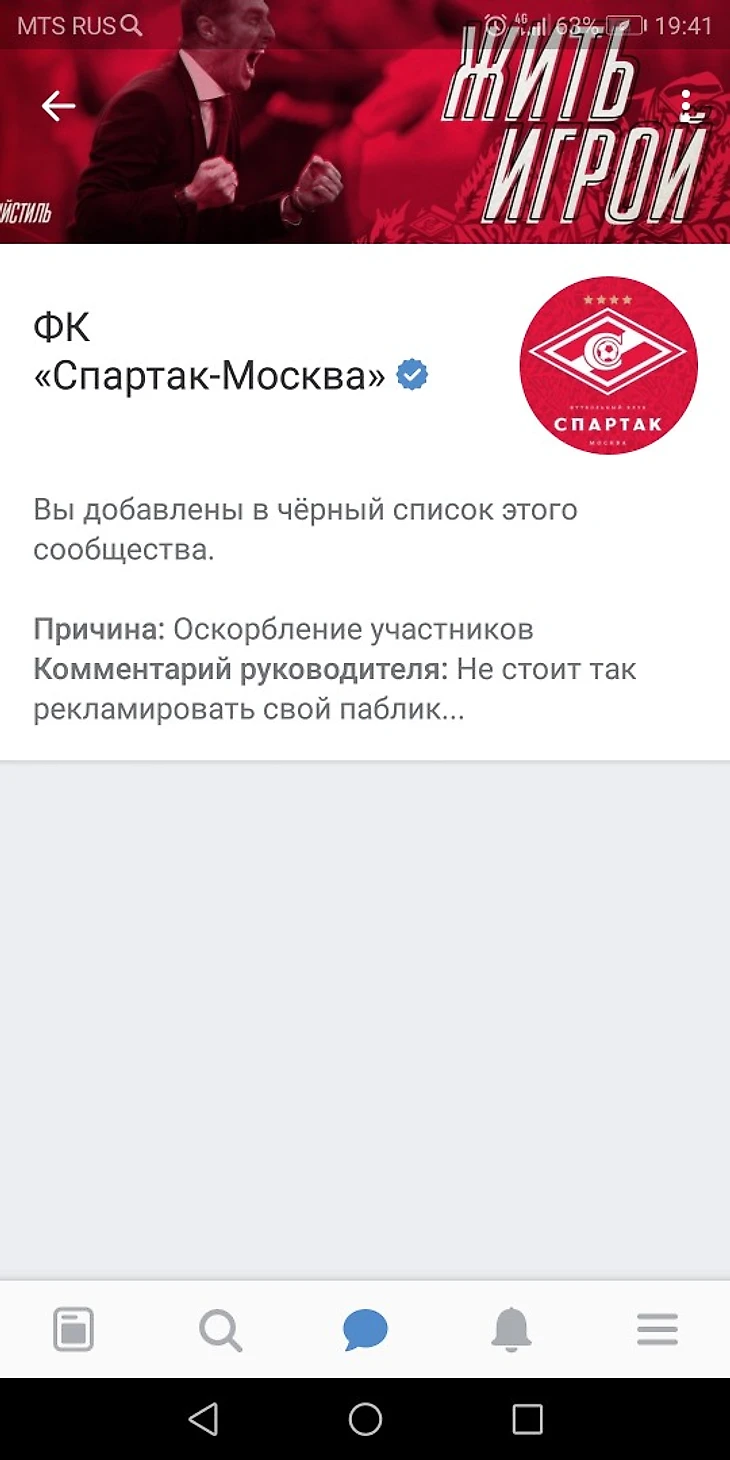Screen dimensions: 730x1460
Task: Open the three-dot overflow menu
Action: coord(687,106)
